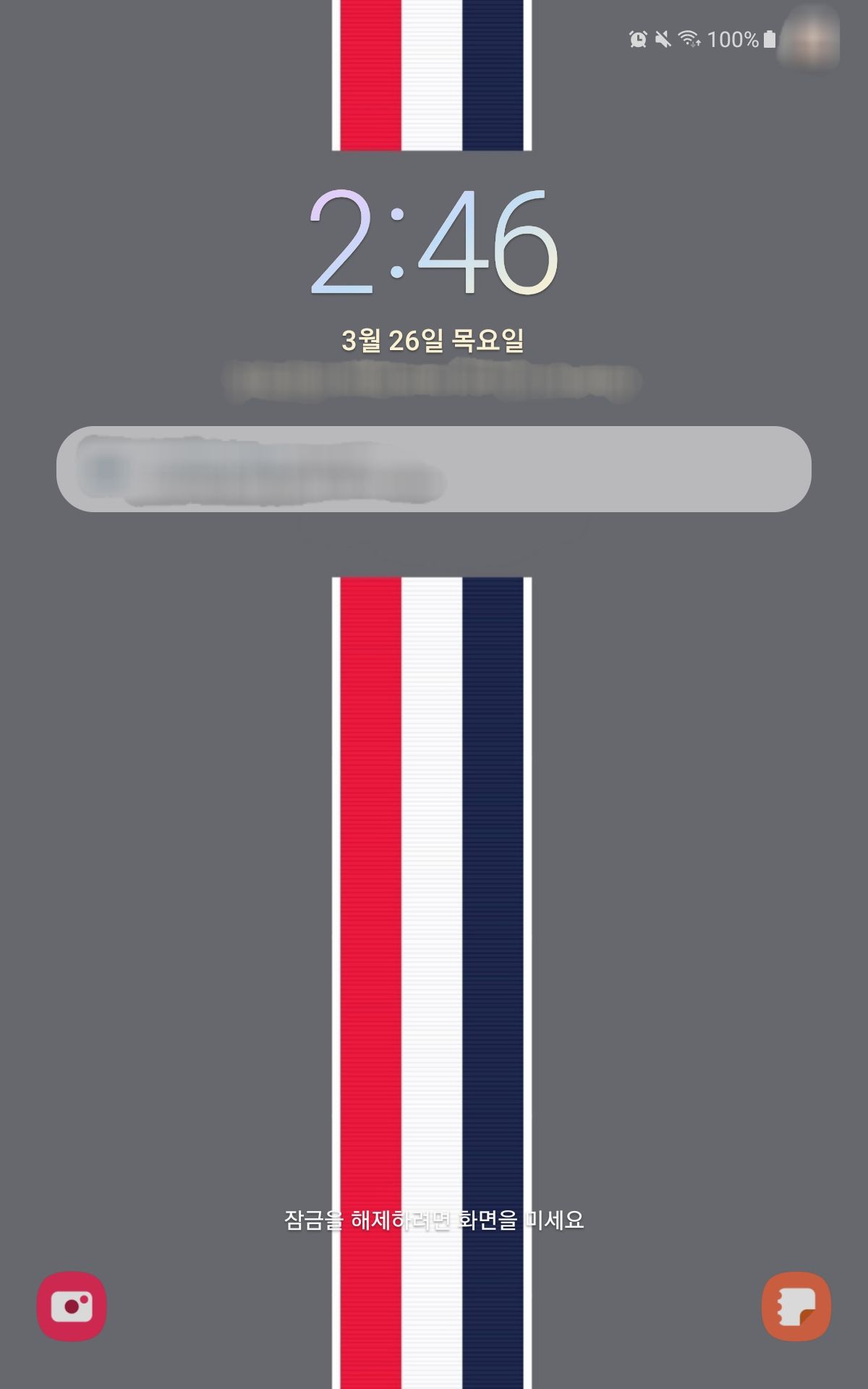The width and height of the screenshot is (868, 1389).
Task: Open the camera shortcut
Action: pyautogui.click(x=72, y=1306)
